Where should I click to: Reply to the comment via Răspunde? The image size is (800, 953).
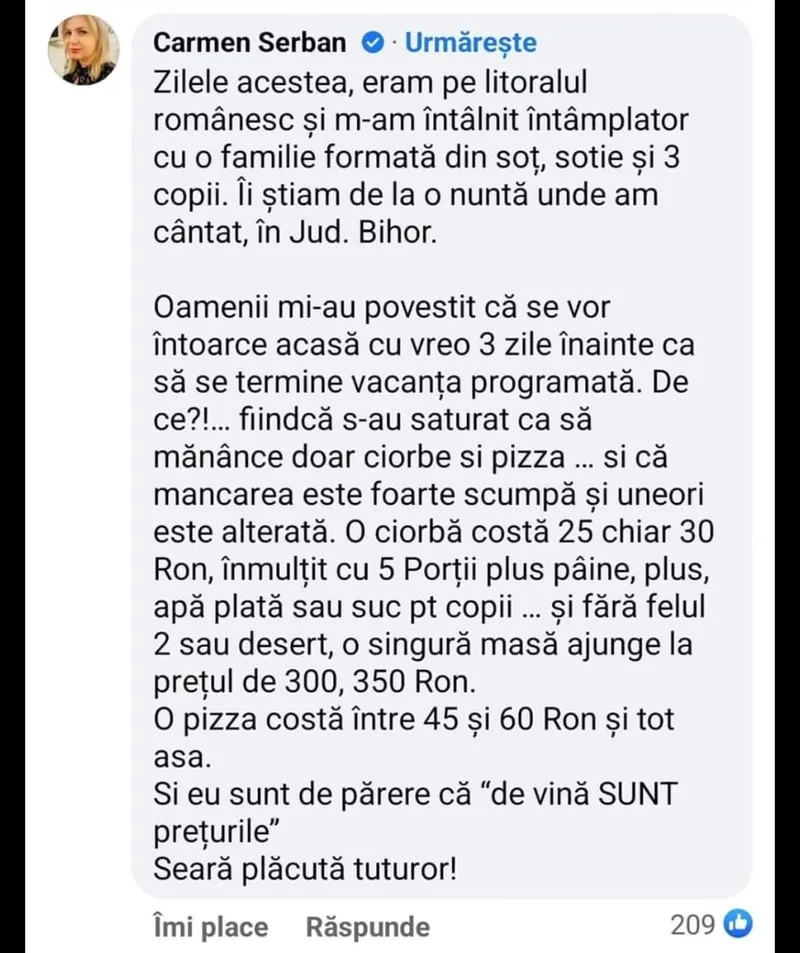pos(368,926)
